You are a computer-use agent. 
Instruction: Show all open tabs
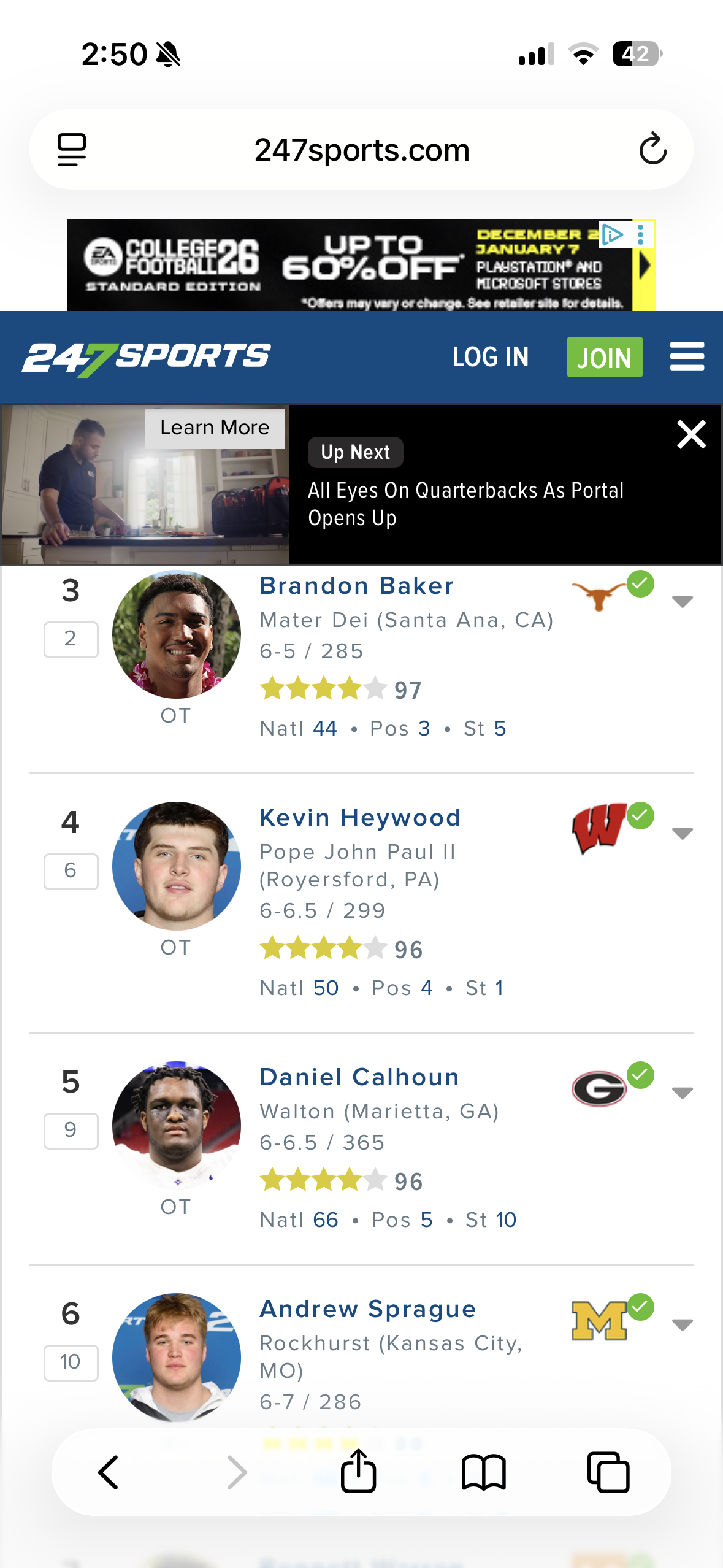pos(608,1472)
